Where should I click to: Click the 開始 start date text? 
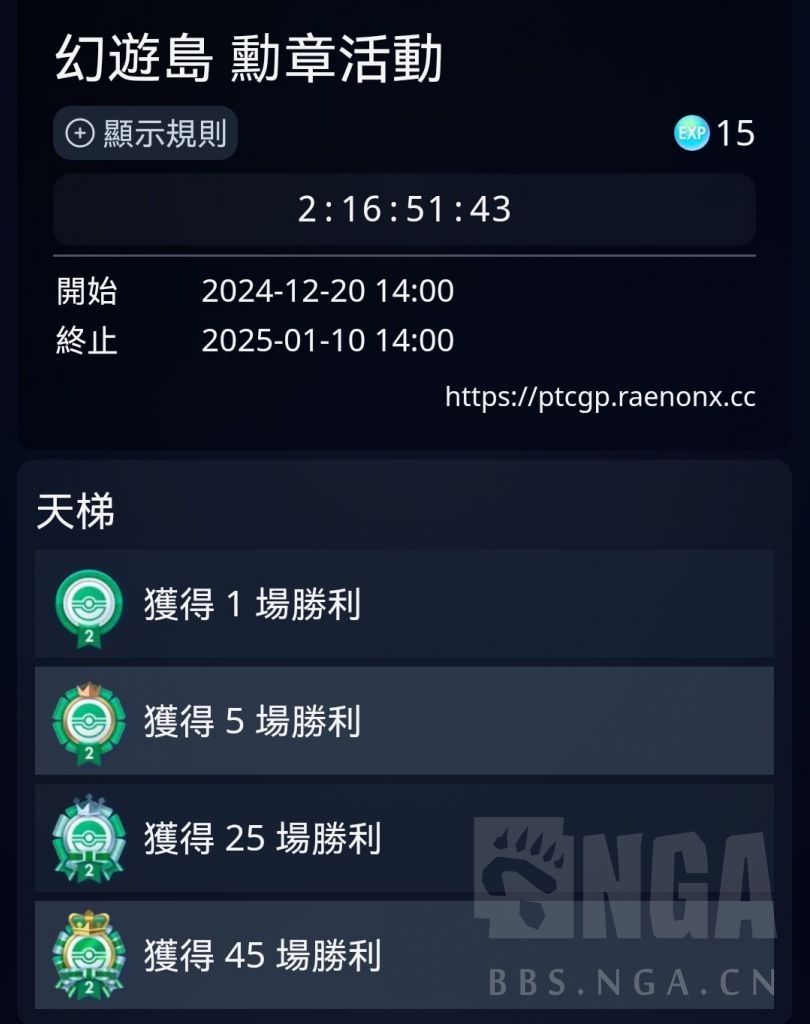[x=87, y=292]
